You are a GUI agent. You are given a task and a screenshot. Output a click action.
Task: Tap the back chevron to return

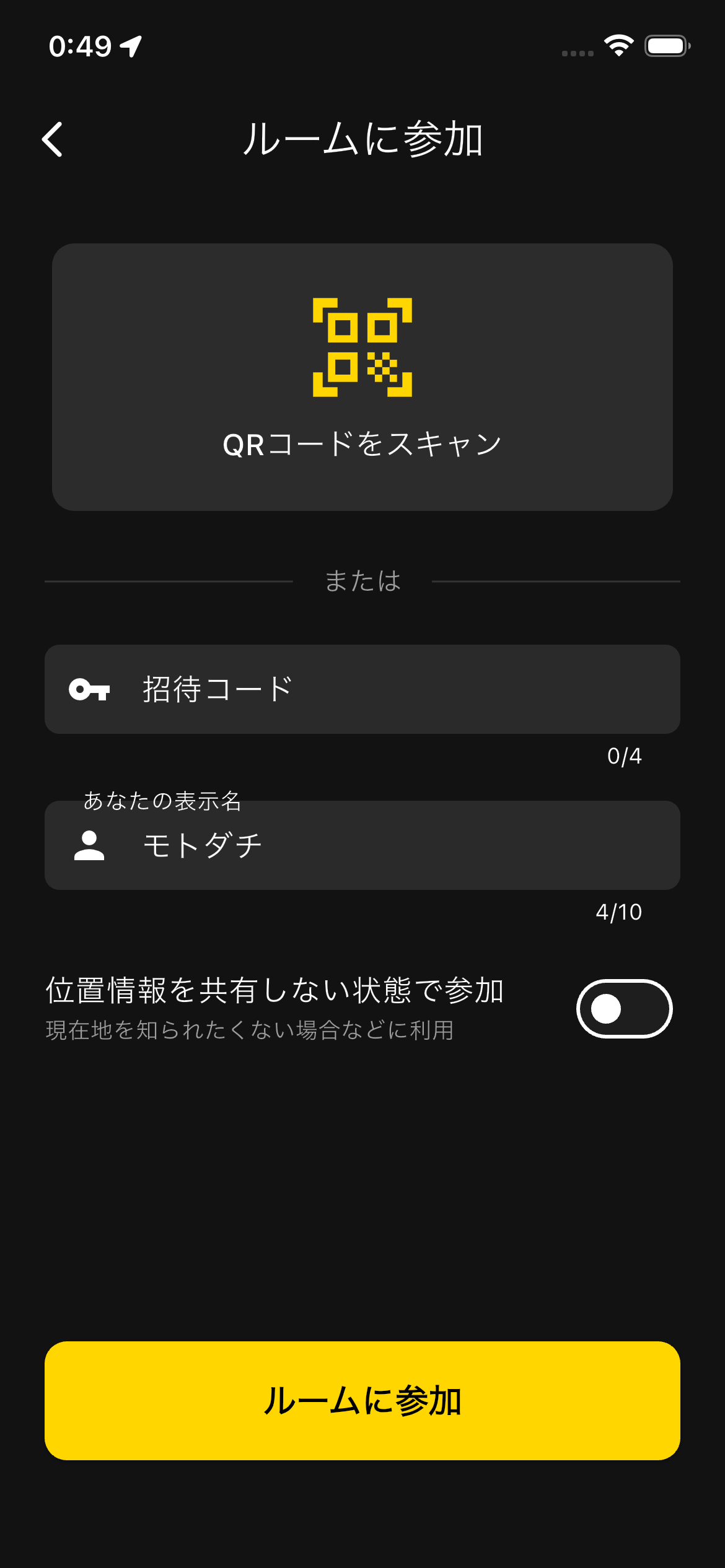(53, 139)
